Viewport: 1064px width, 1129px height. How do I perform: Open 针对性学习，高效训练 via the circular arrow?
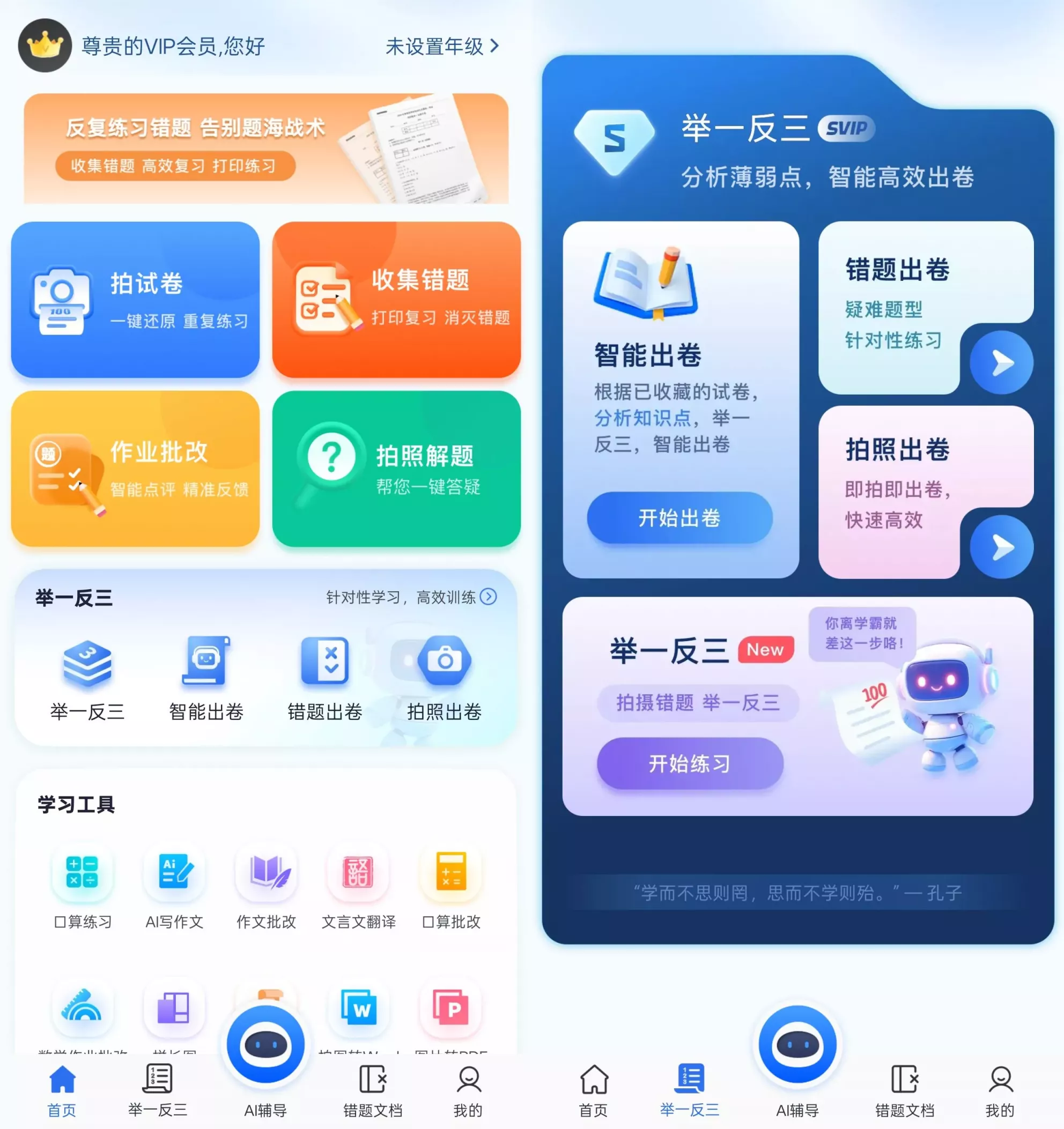coord(487,597)
